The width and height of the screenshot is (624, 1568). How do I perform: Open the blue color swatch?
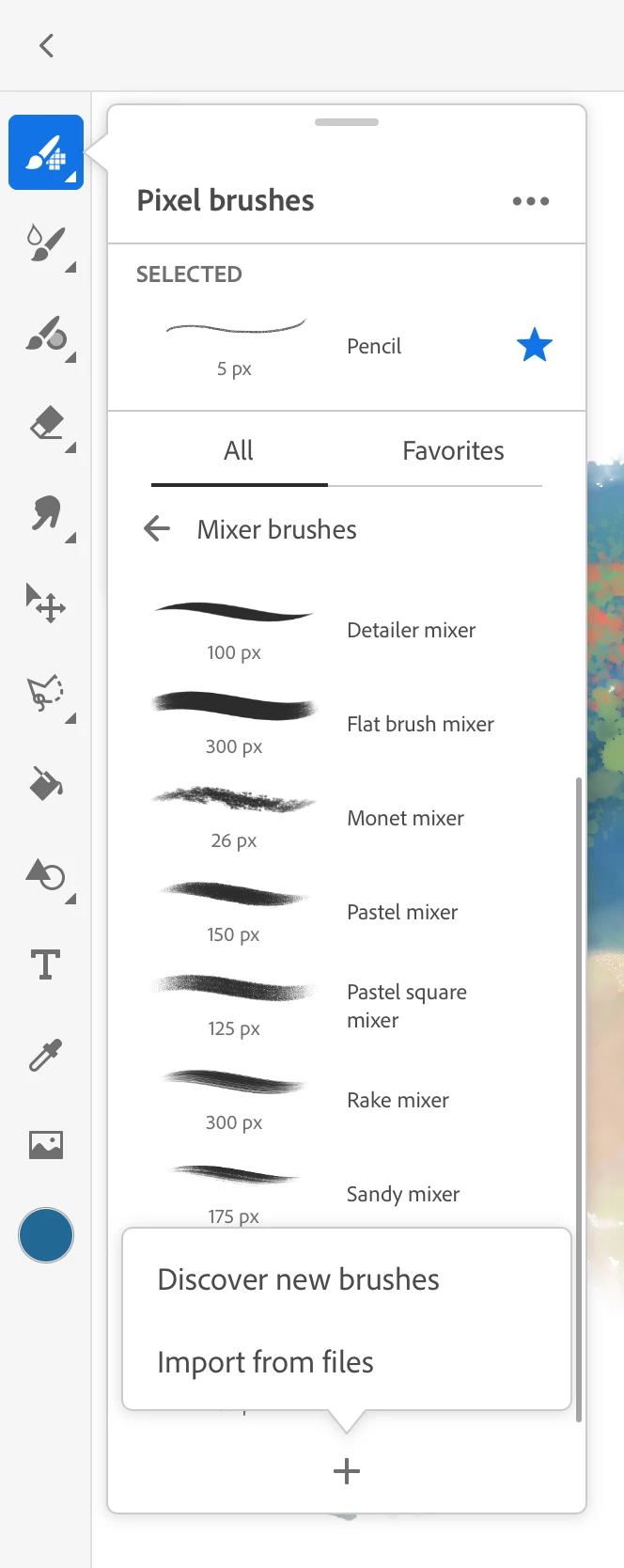click(46, 1235)
